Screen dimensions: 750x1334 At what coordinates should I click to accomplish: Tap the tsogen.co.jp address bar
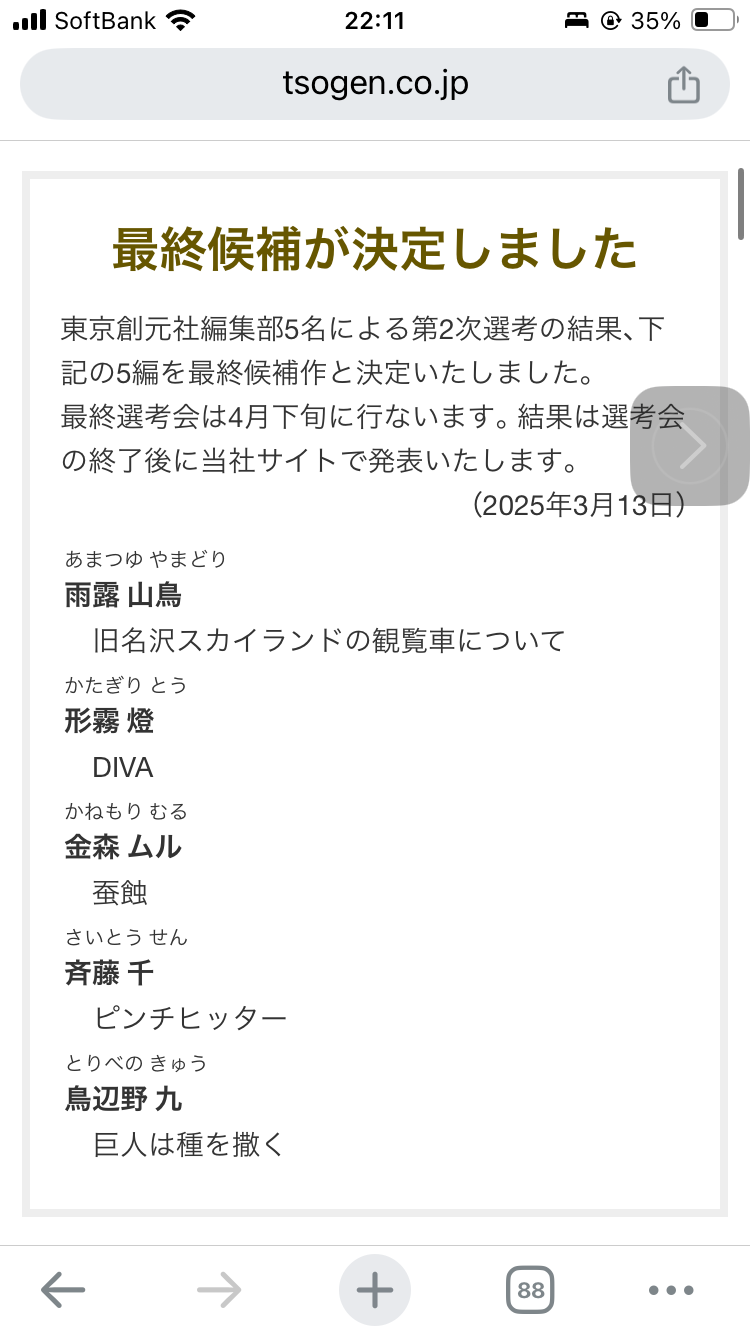[374, 84]
